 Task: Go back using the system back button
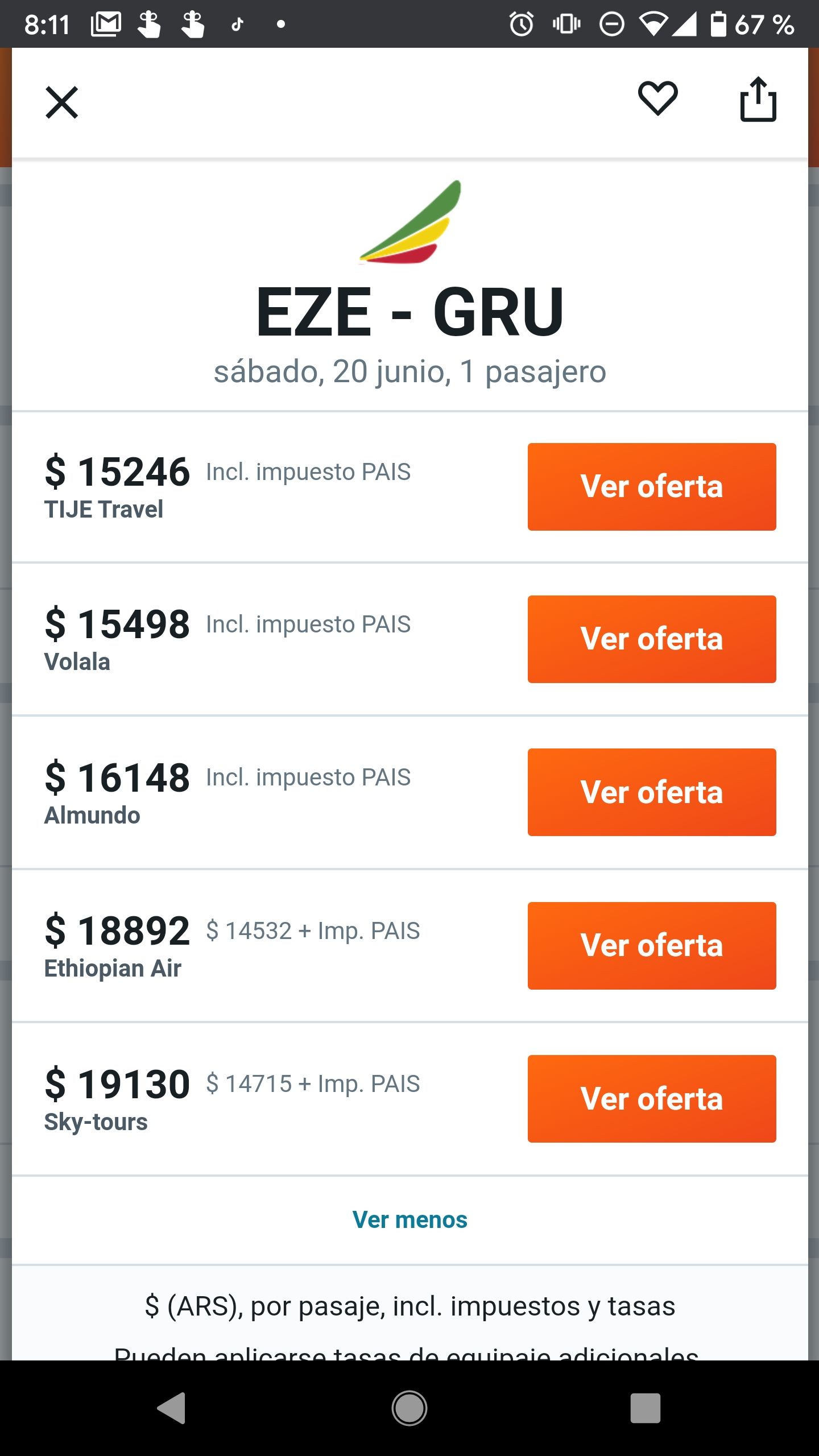pyautogui.click(x=171, y=1408)
